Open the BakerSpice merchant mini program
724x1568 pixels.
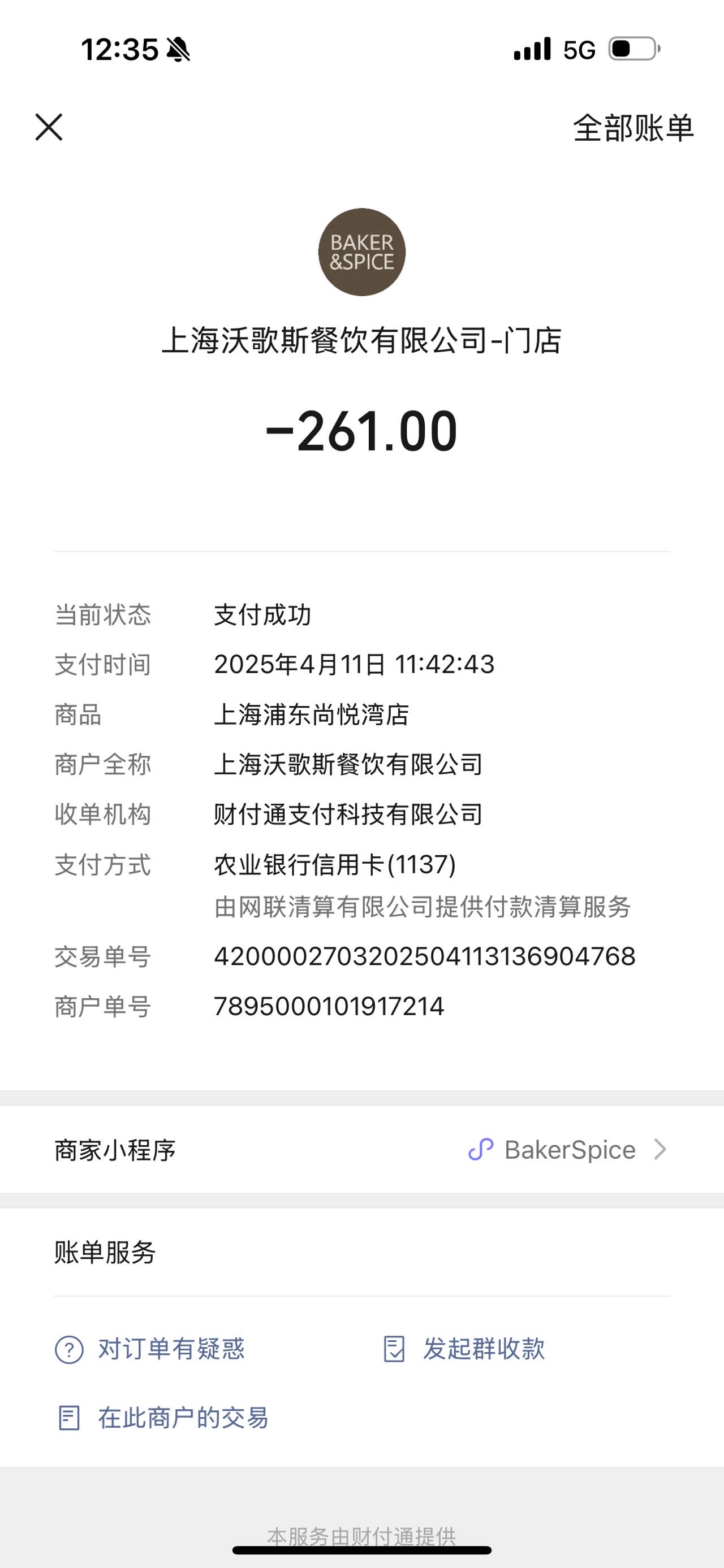click(x=361, y=1149)
